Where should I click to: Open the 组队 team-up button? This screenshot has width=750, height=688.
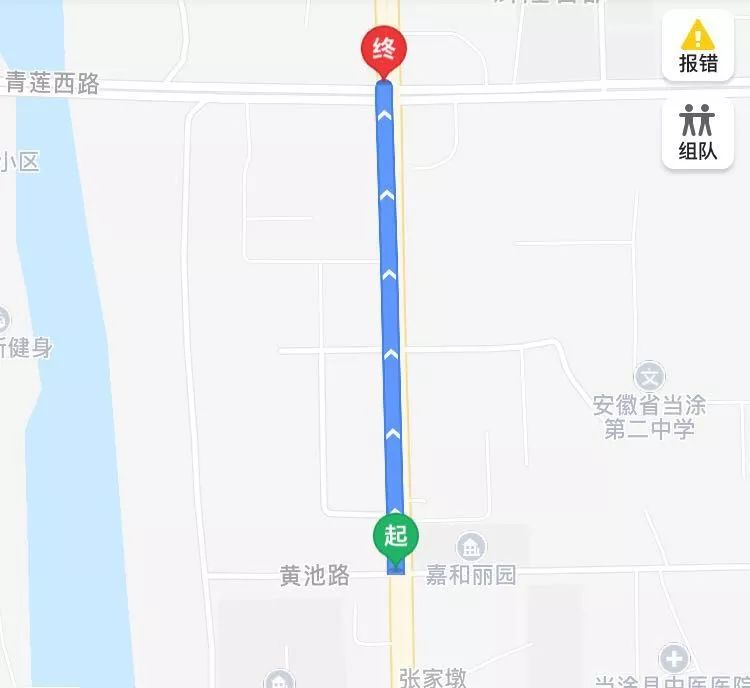(x=698, y=133)
